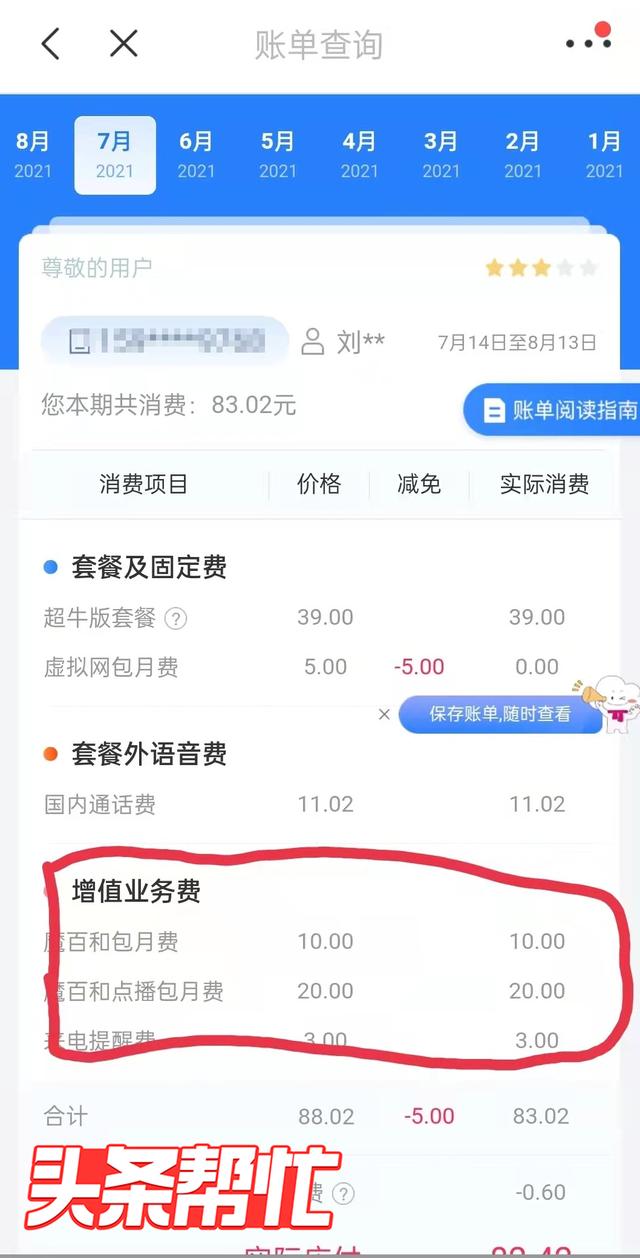View the 5月 2021 bill

278,155
